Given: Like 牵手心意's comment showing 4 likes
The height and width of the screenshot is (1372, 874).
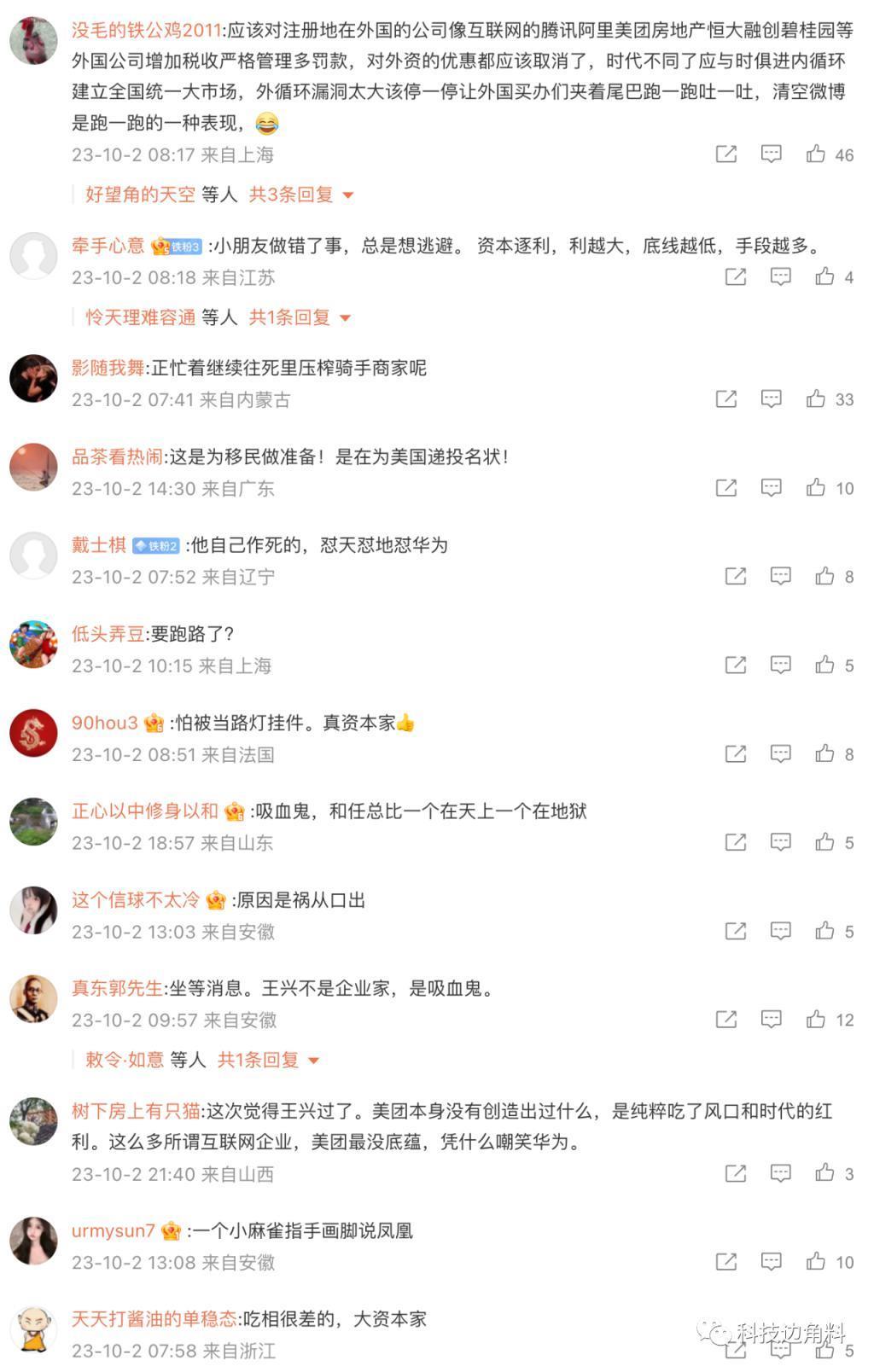Looking at the screenshot, I should [824, 276].
